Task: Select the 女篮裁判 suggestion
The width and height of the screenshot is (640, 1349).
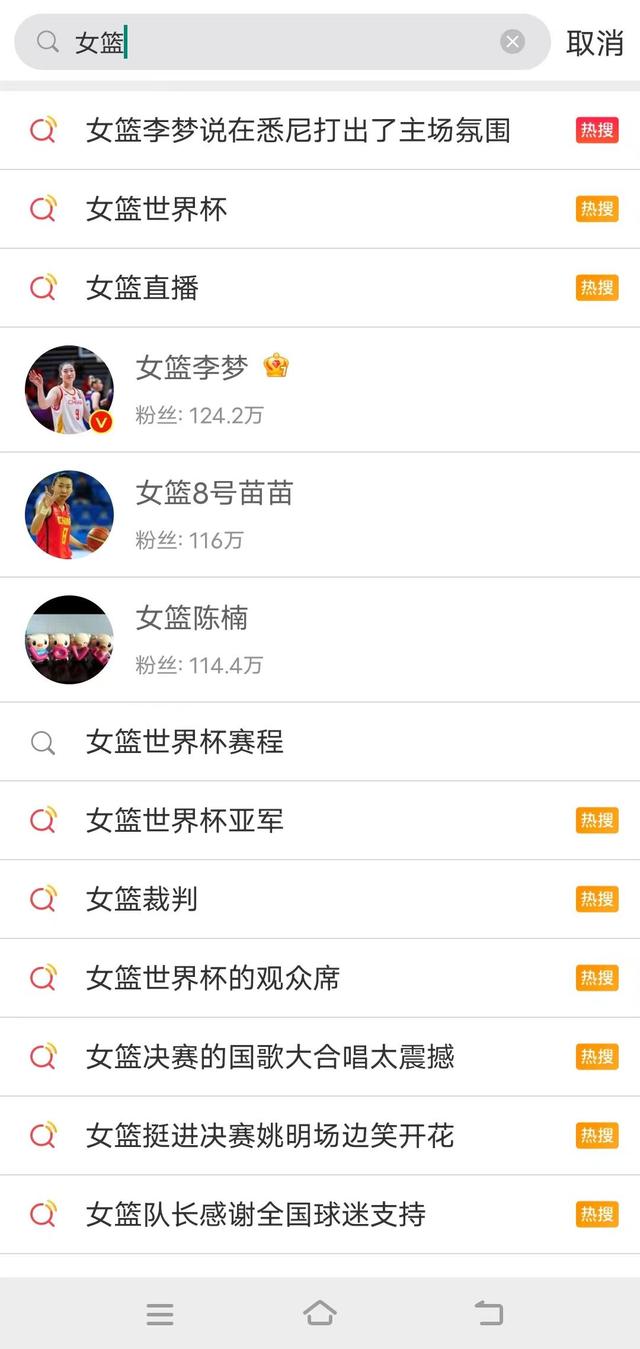Action: 142,900
